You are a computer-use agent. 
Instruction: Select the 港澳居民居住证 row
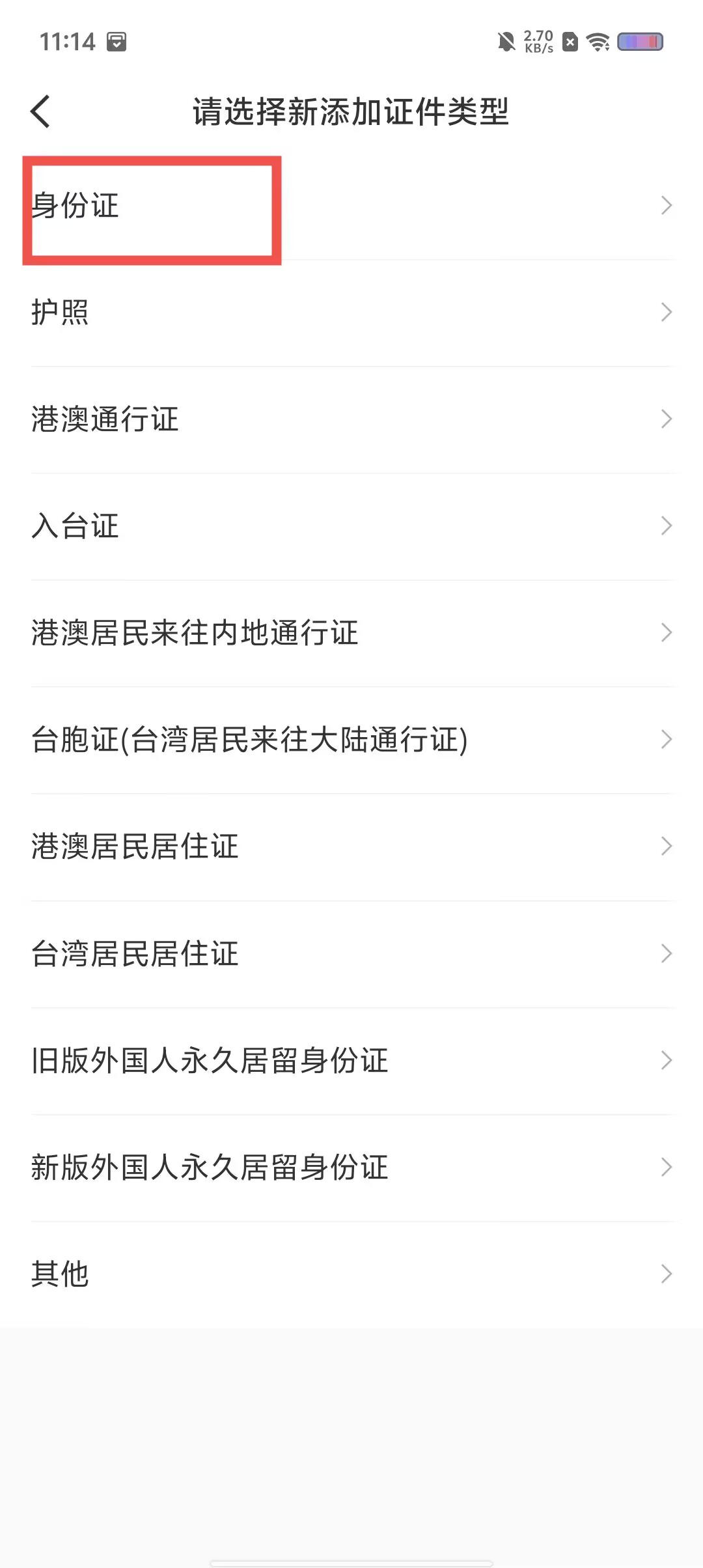(x=135, y=847)
